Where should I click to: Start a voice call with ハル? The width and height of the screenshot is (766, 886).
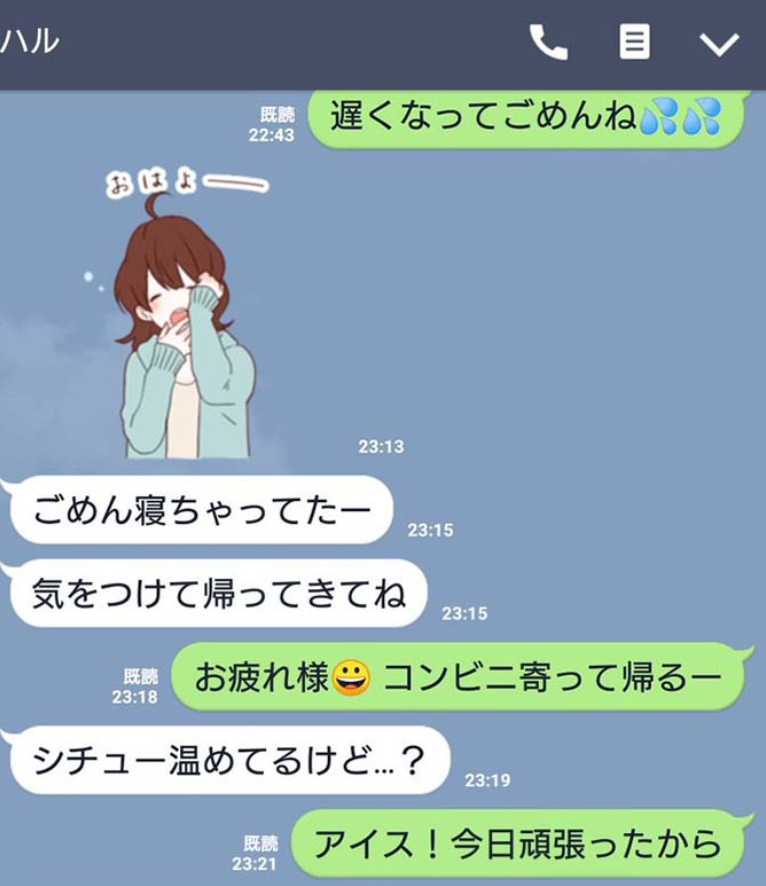[x=548, y=43]
